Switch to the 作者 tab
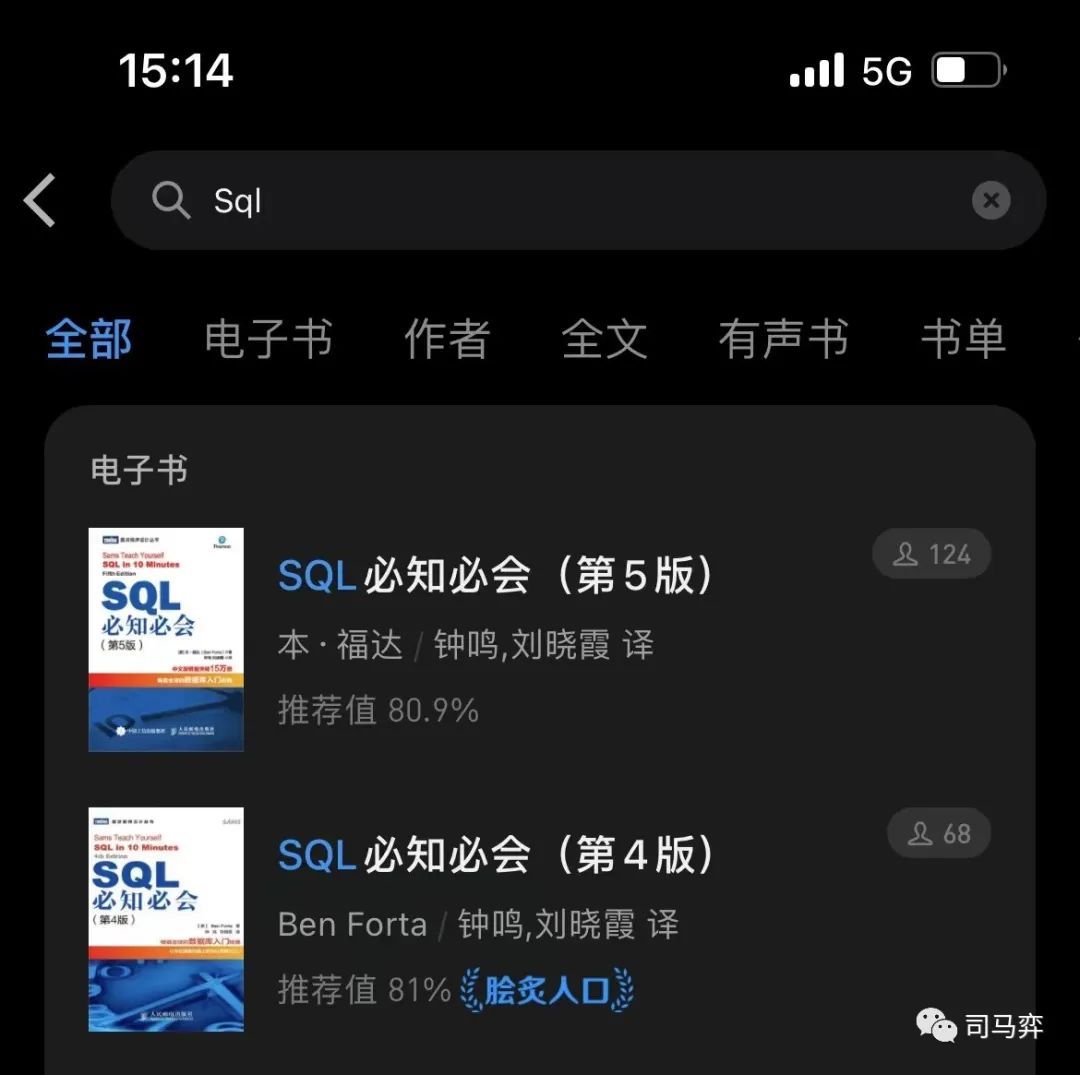Image resolution: width=1080 pixels, height=1075 pixels. [447, 340]
